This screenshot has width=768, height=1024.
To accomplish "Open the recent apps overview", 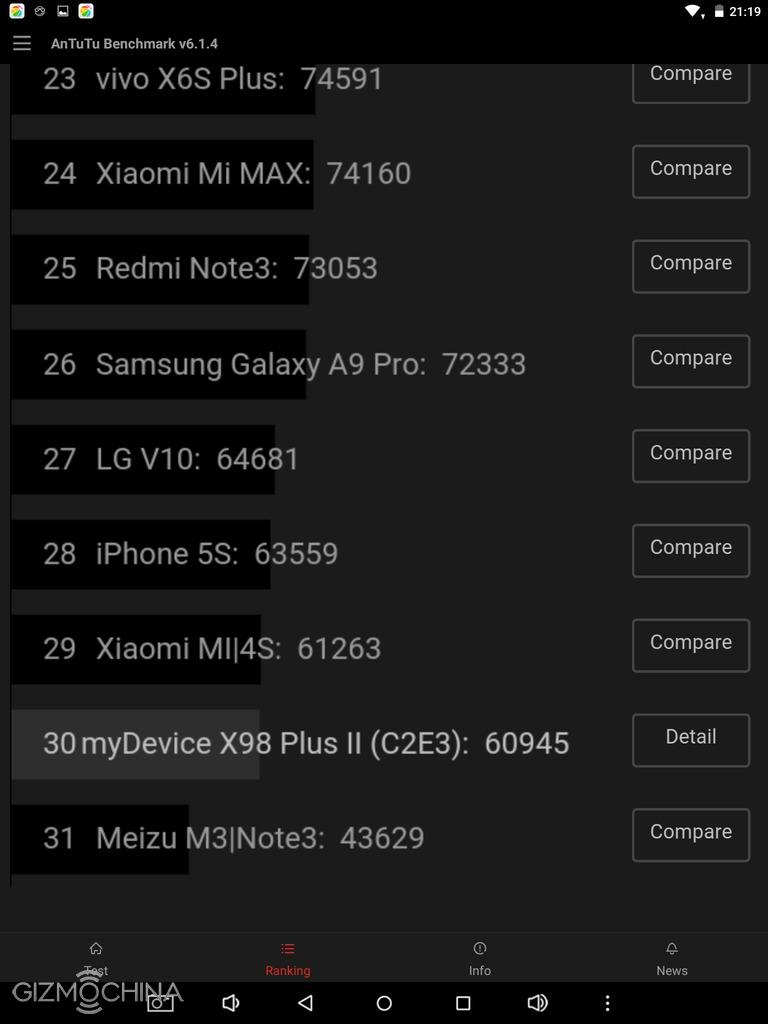I will (x=462, y=1002).
